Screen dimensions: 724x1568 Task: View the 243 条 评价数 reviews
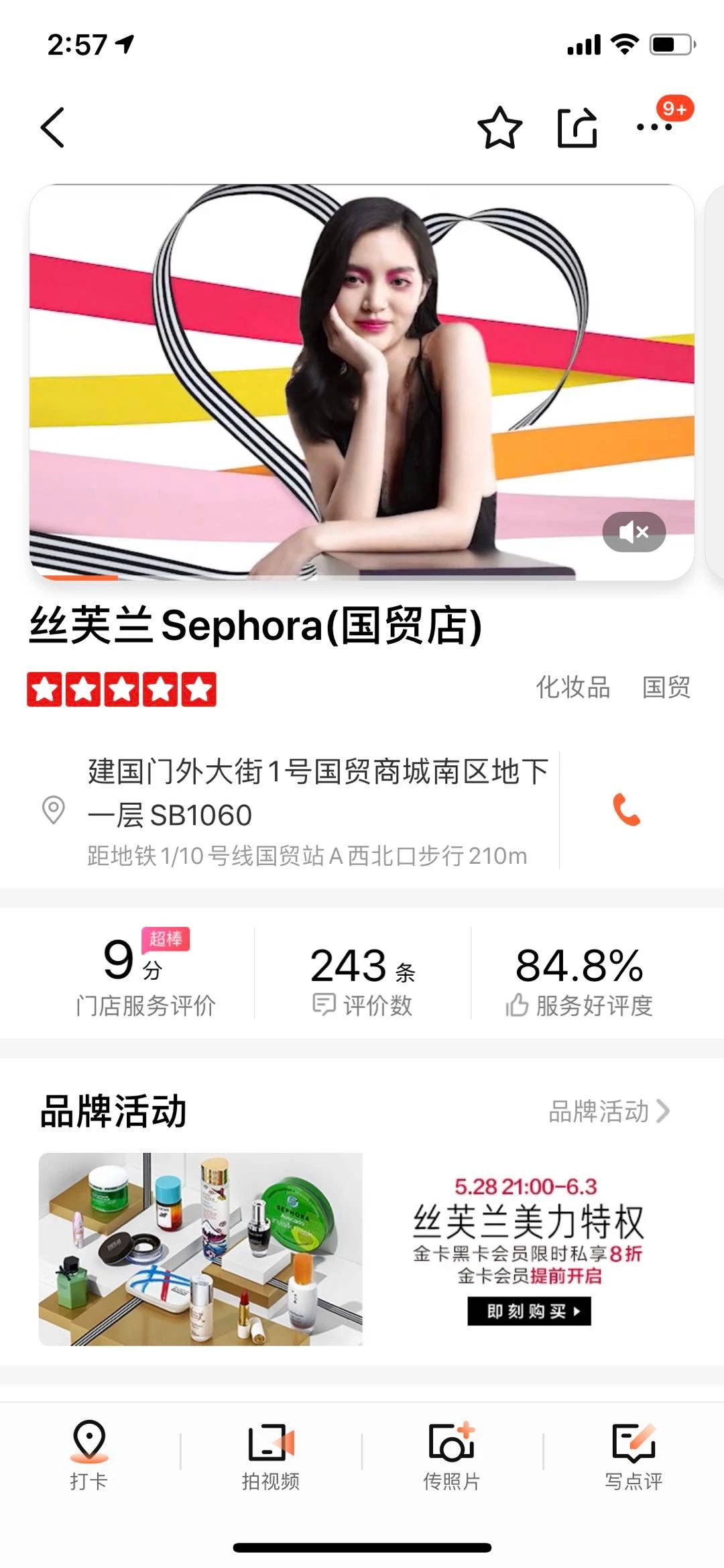pos(363,978)
